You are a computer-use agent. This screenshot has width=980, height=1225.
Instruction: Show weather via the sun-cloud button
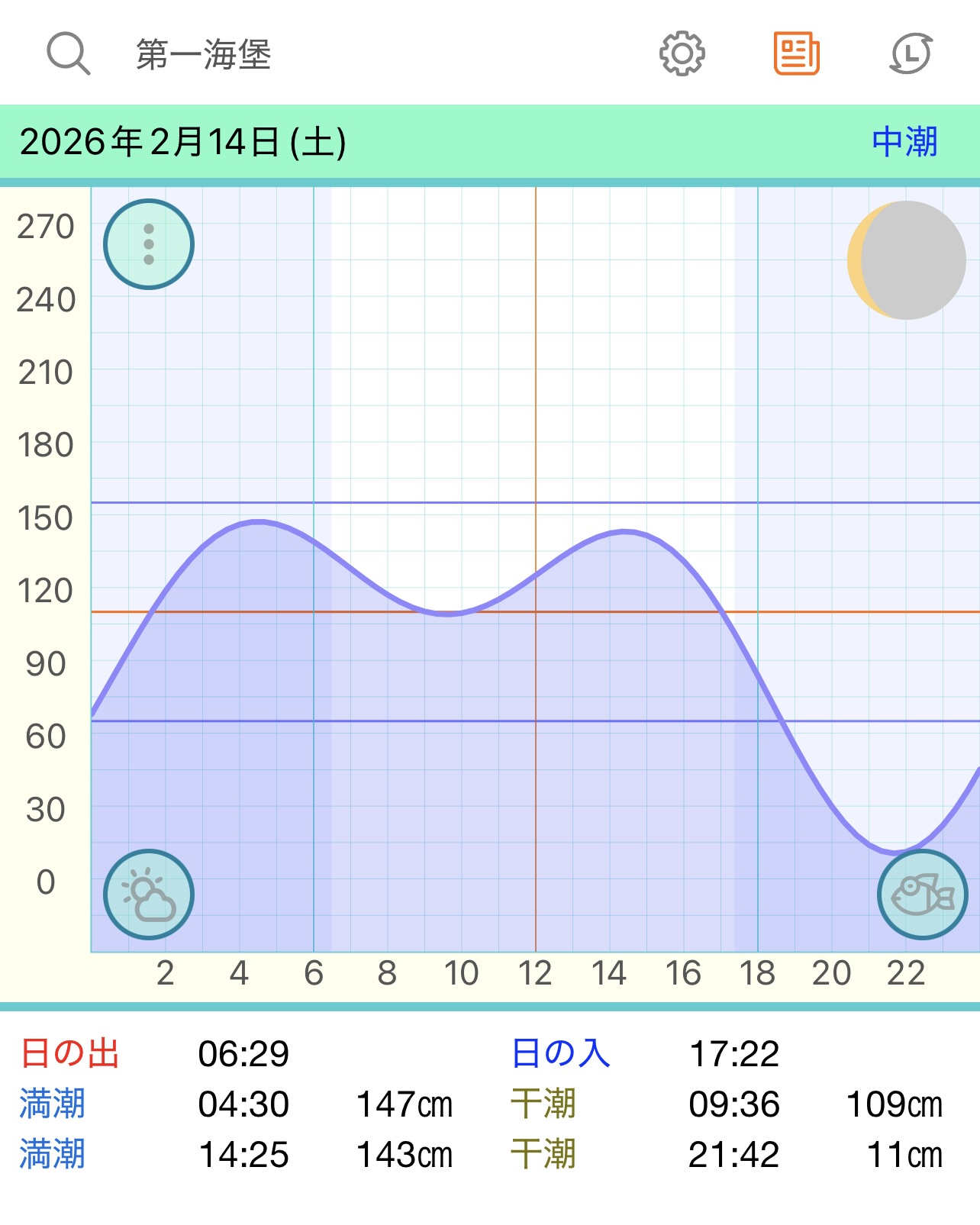[x=149, y=895]
